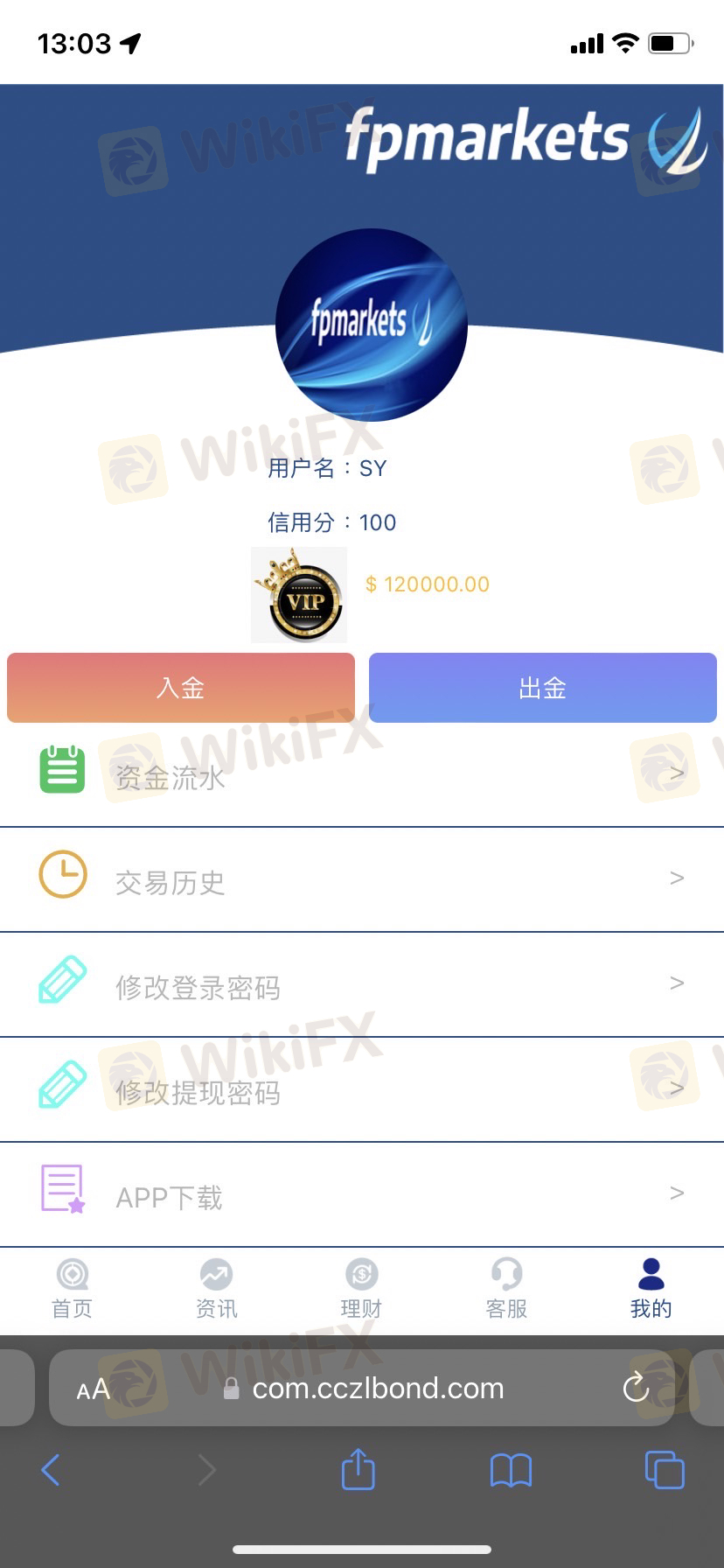Open the APP下载 row
724x1568 pixels.
pos(362,1195)
